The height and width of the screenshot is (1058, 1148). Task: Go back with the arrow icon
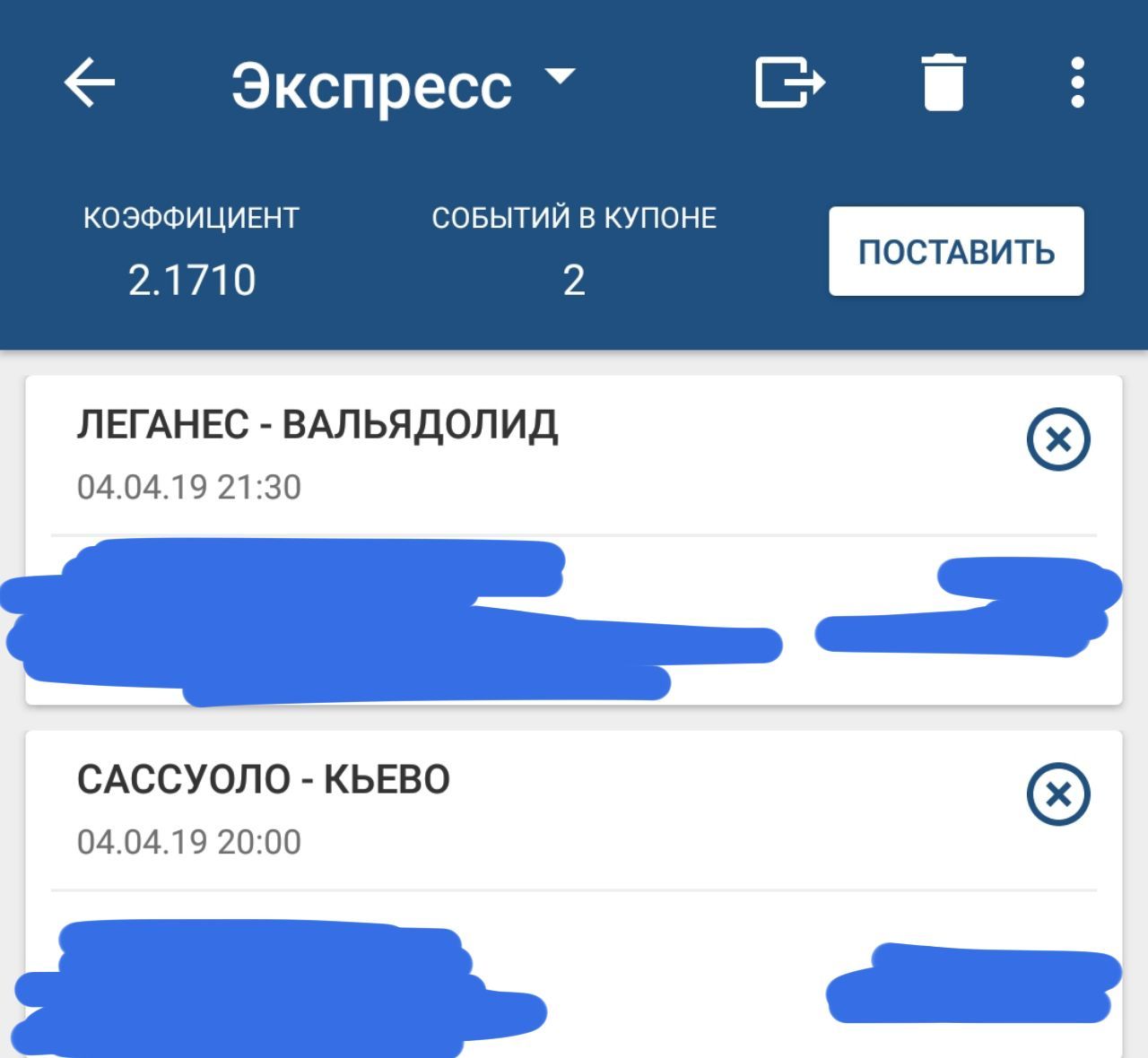tap(90, 83)
